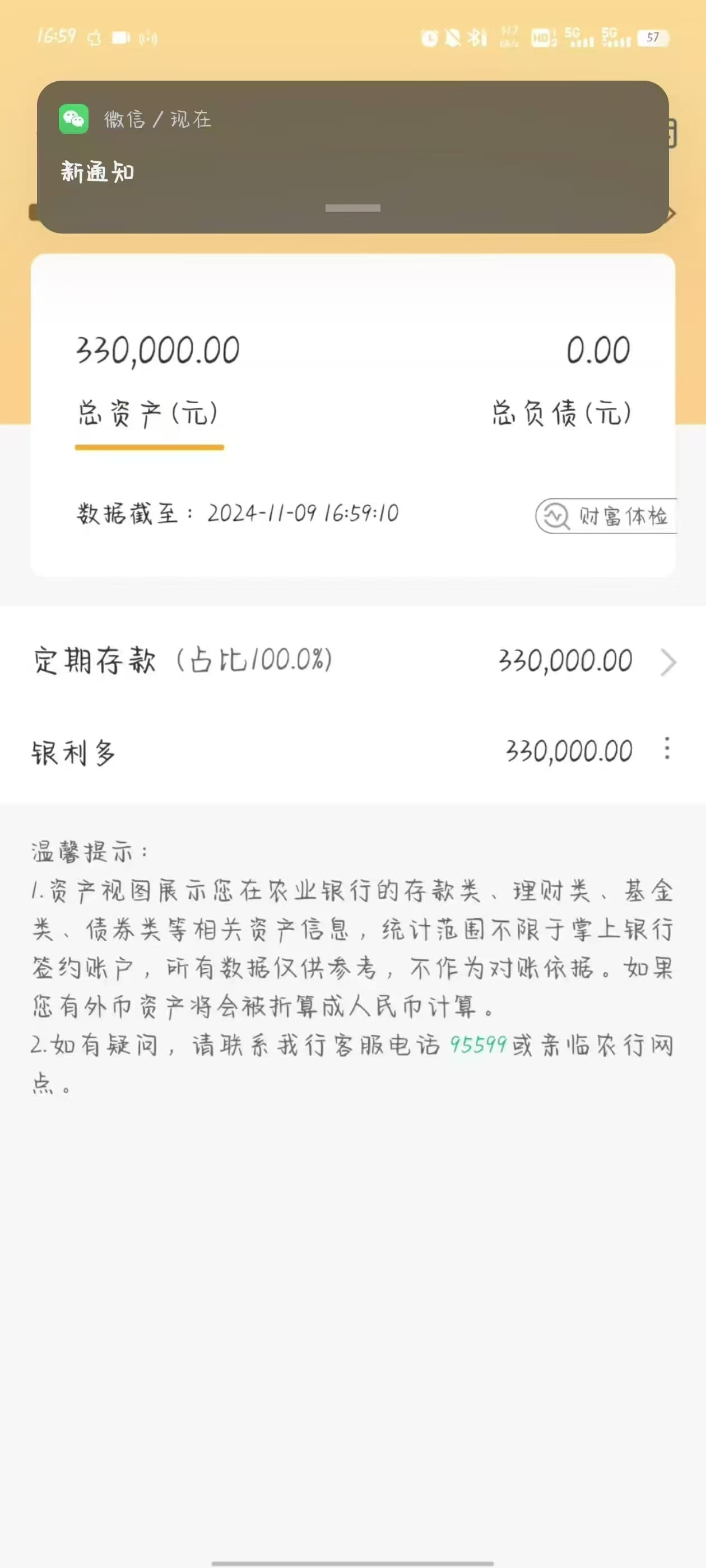Open the 财富体检 button
This screenshot has height=1568, width=706.
tap(606, 516)
